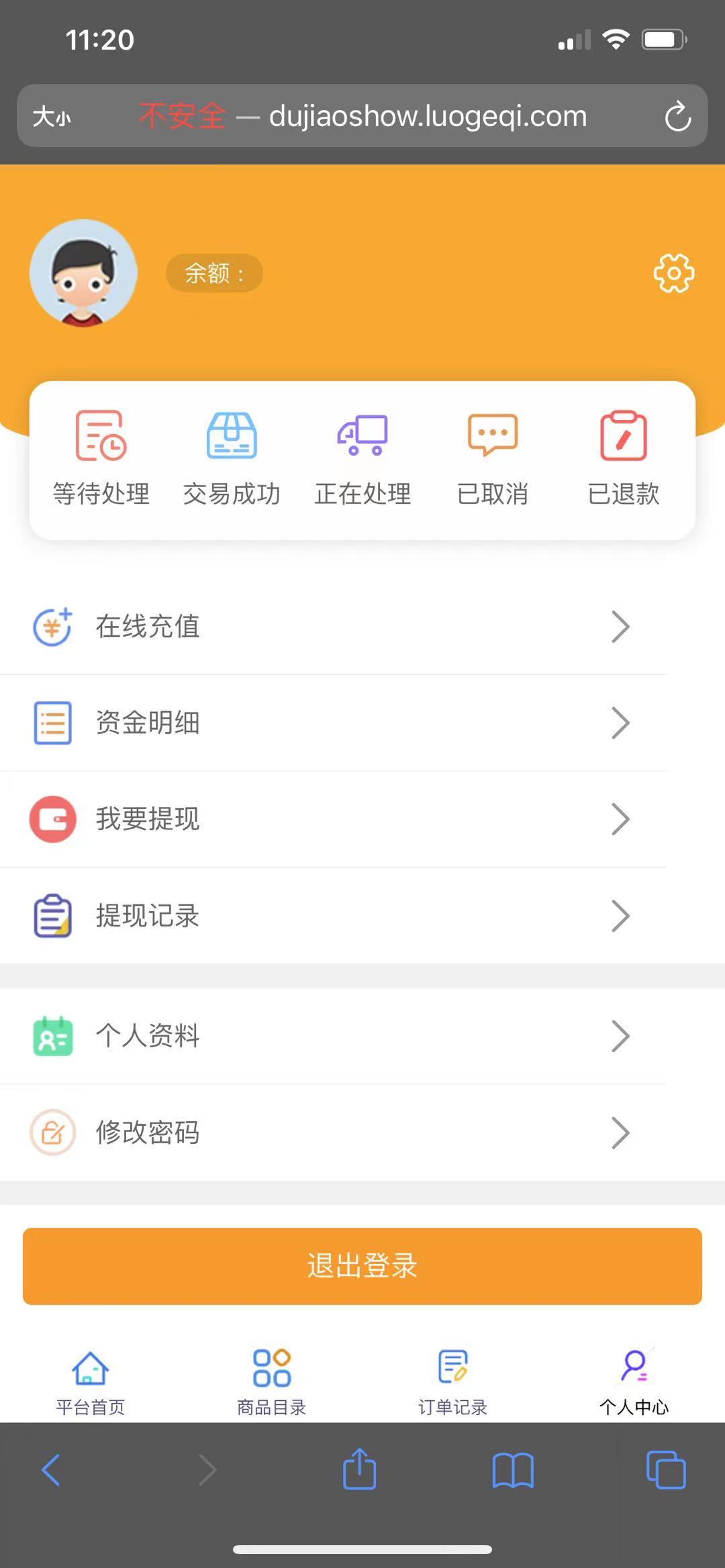Open the 订单记录 tab

(x=452, y=1379)
